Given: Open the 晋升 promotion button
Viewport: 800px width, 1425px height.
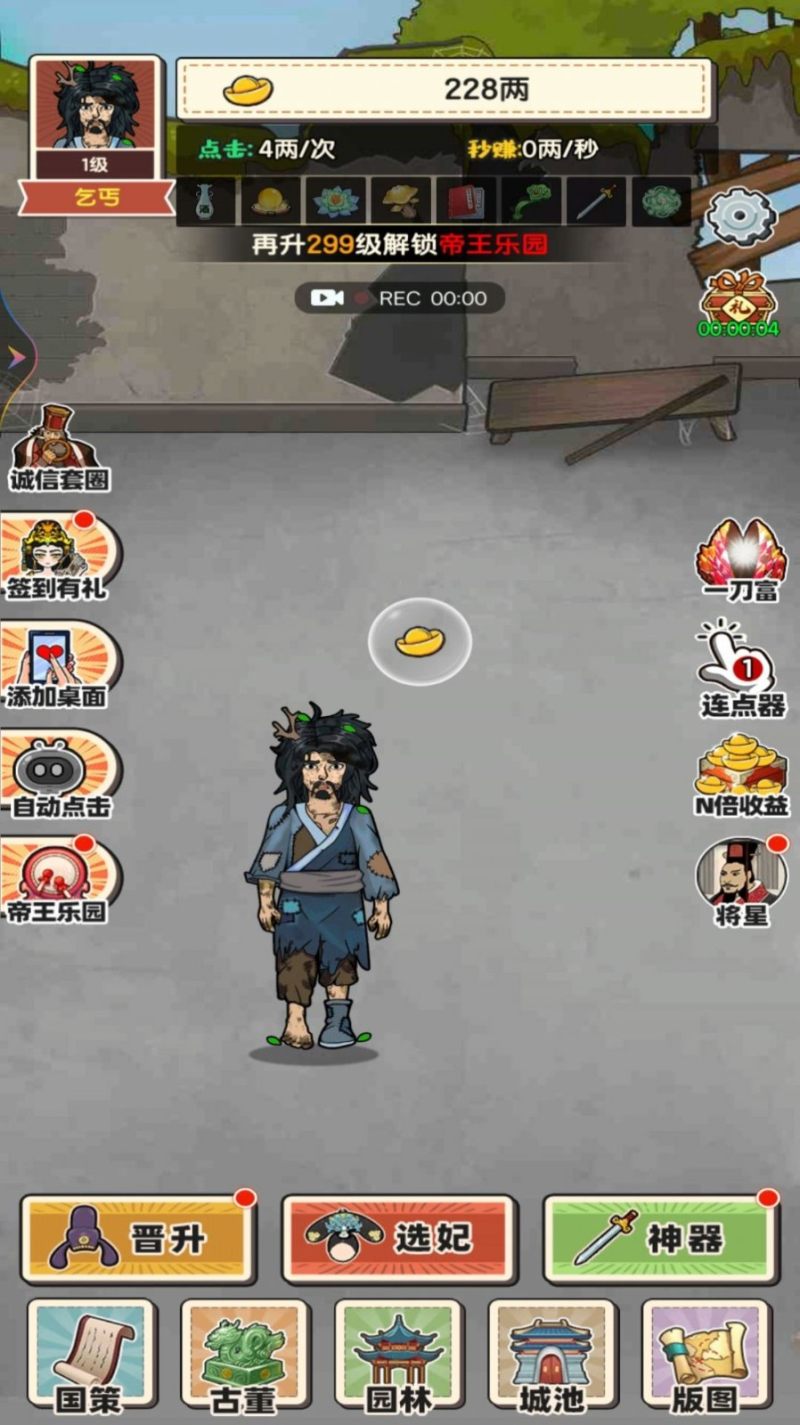Looking at the screenshot, I should tap(138, 1239).
